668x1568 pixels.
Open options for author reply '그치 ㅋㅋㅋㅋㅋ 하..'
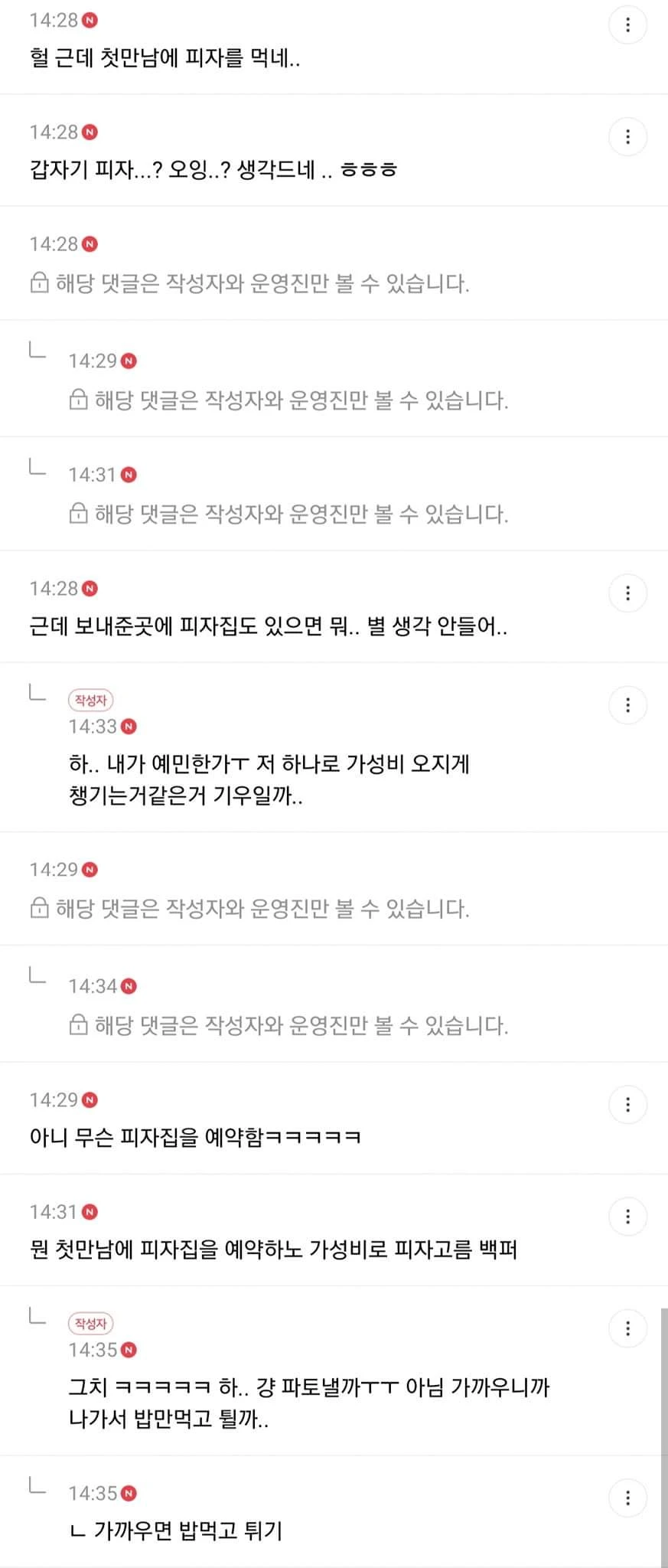point(627,1328)
